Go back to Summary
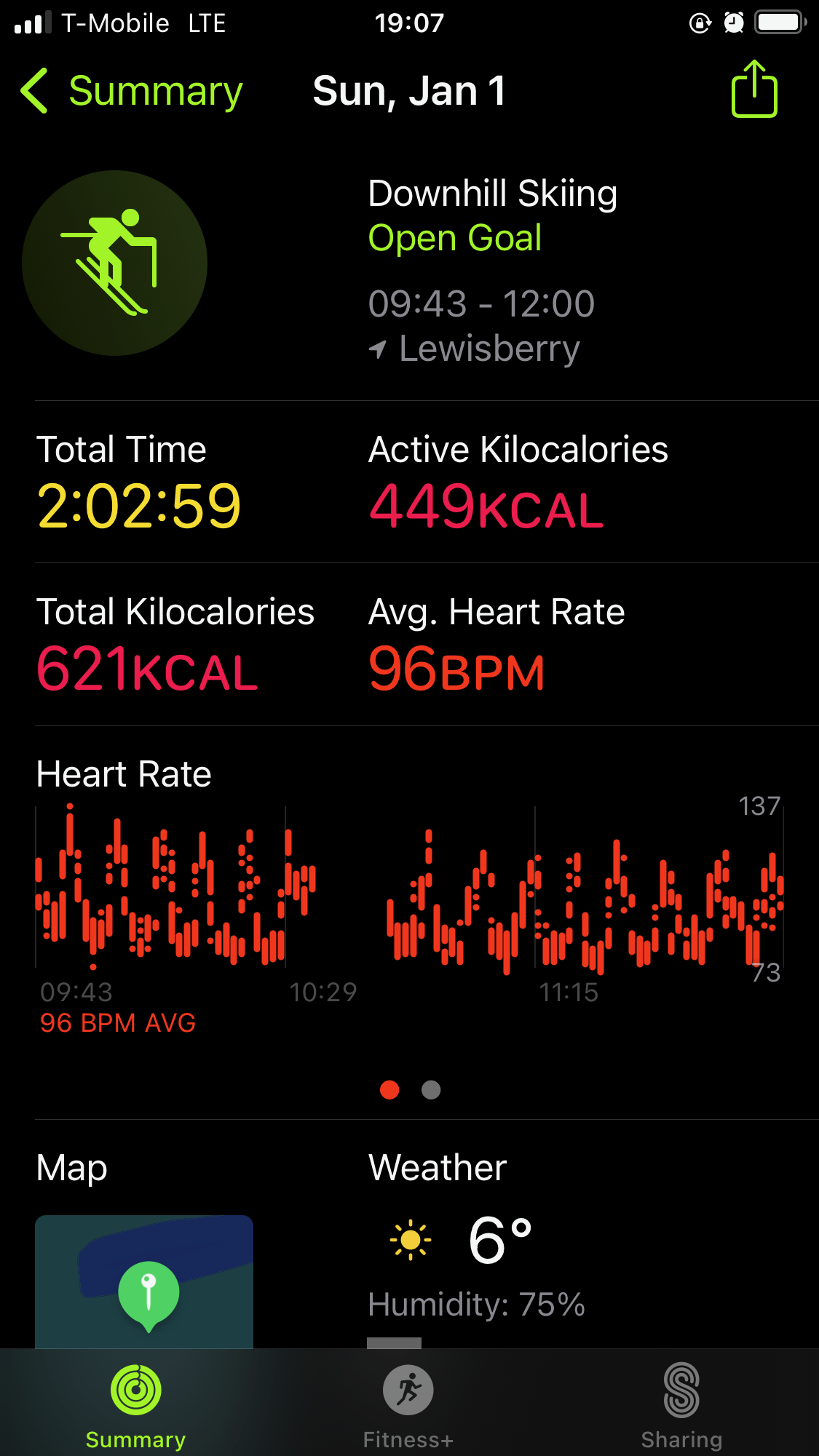This screenshot has width=819, height=1456. 132,92
